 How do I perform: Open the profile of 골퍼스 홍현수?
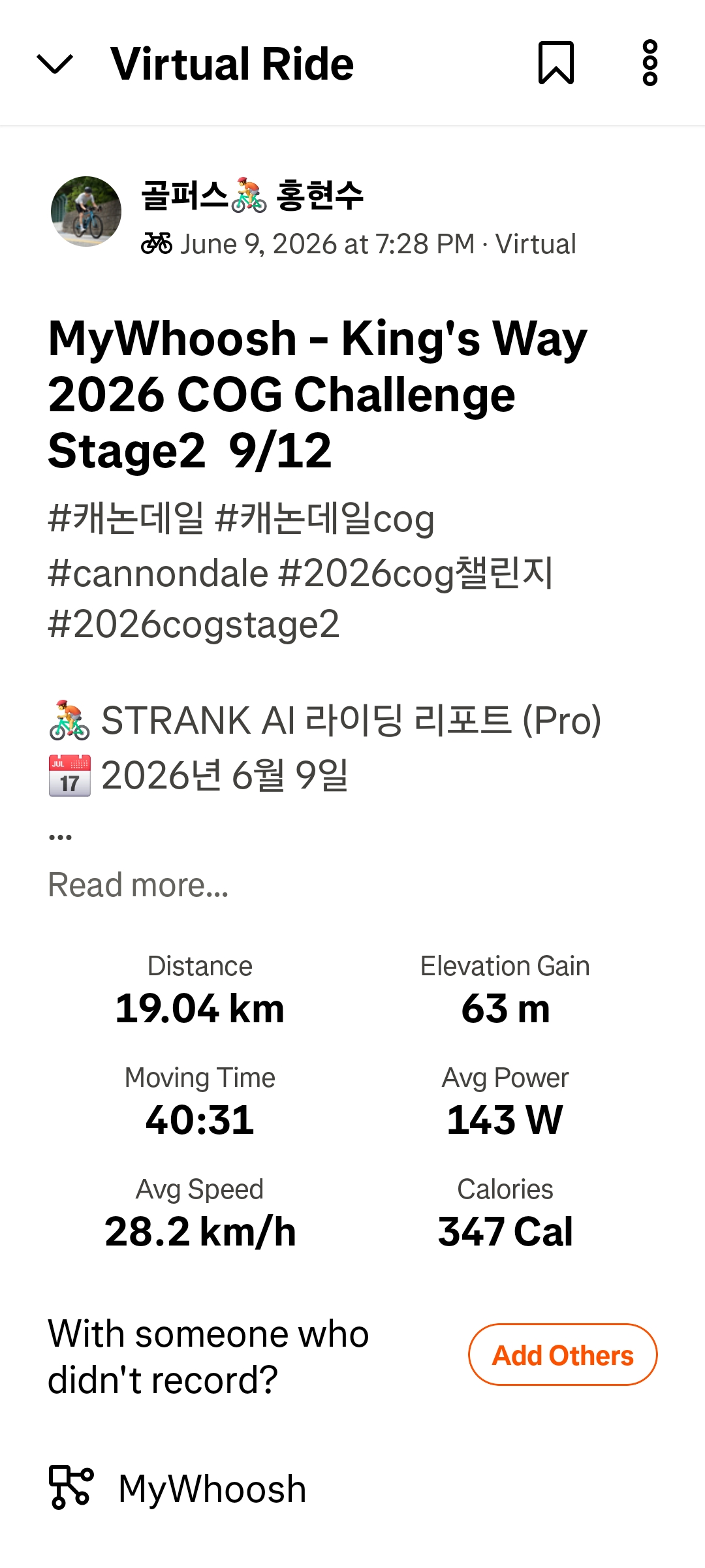point(252,195)
